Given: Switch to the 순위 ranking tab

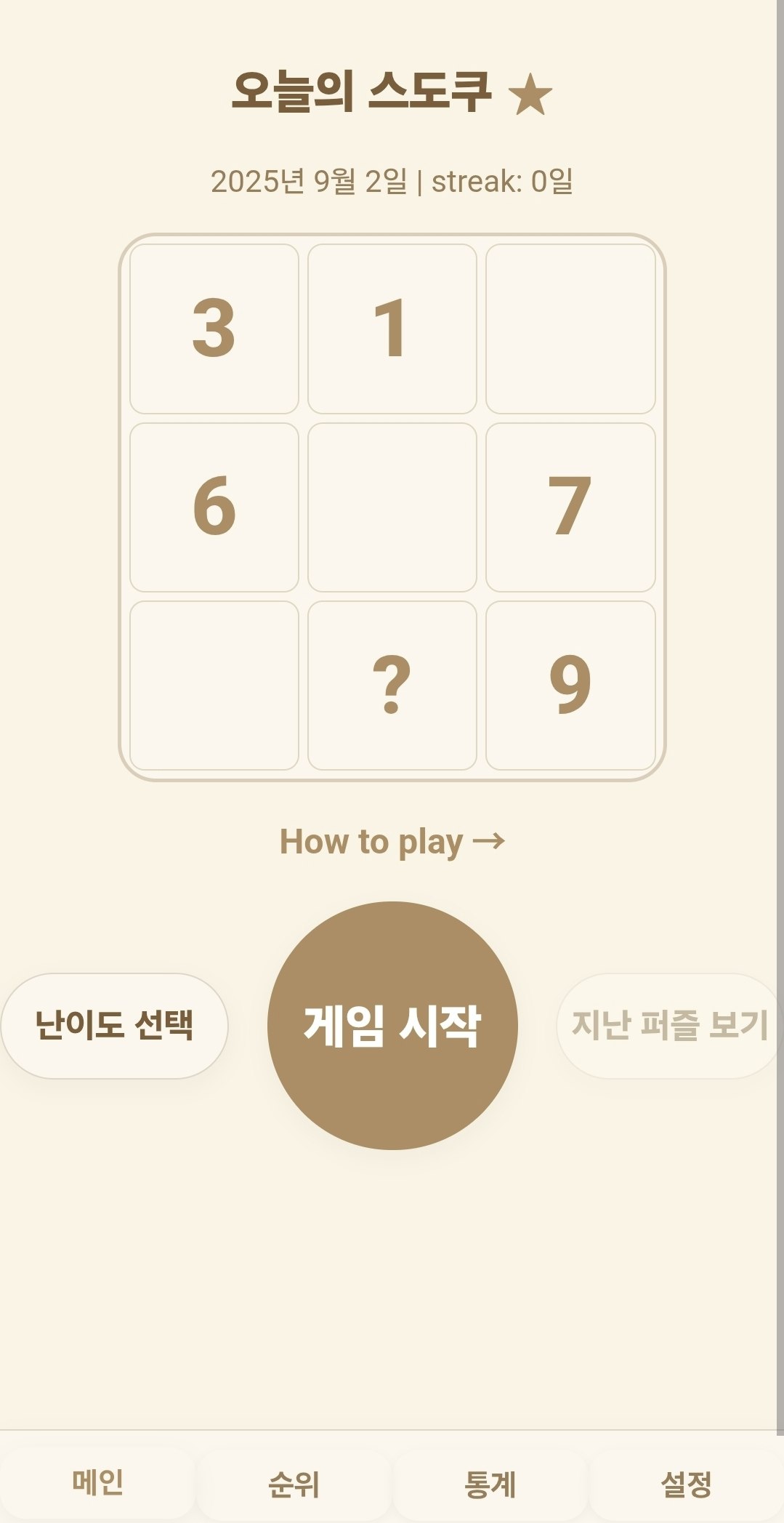Looking at the screenshot, I should (294, 1483).
